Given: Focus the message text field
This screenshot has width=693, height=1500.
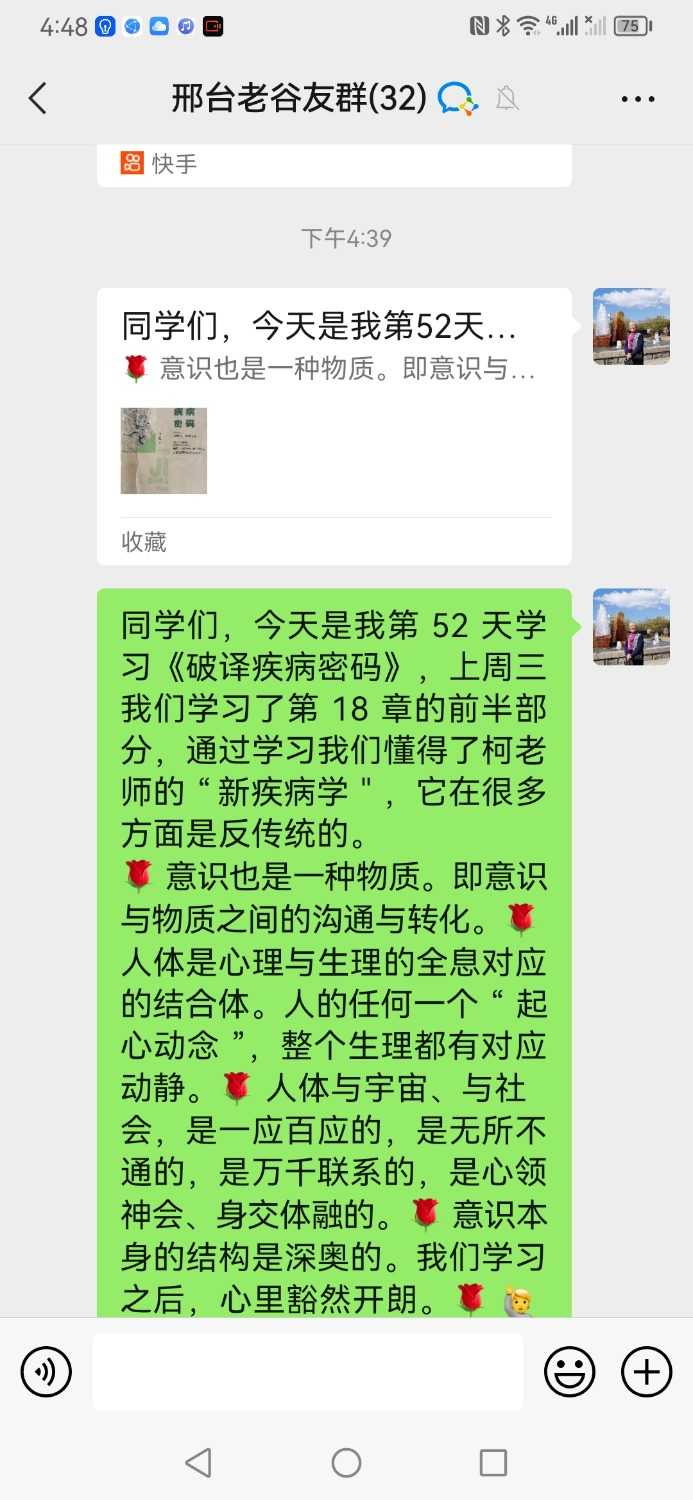Looking at the screenshot, I should coord(308,1371).
